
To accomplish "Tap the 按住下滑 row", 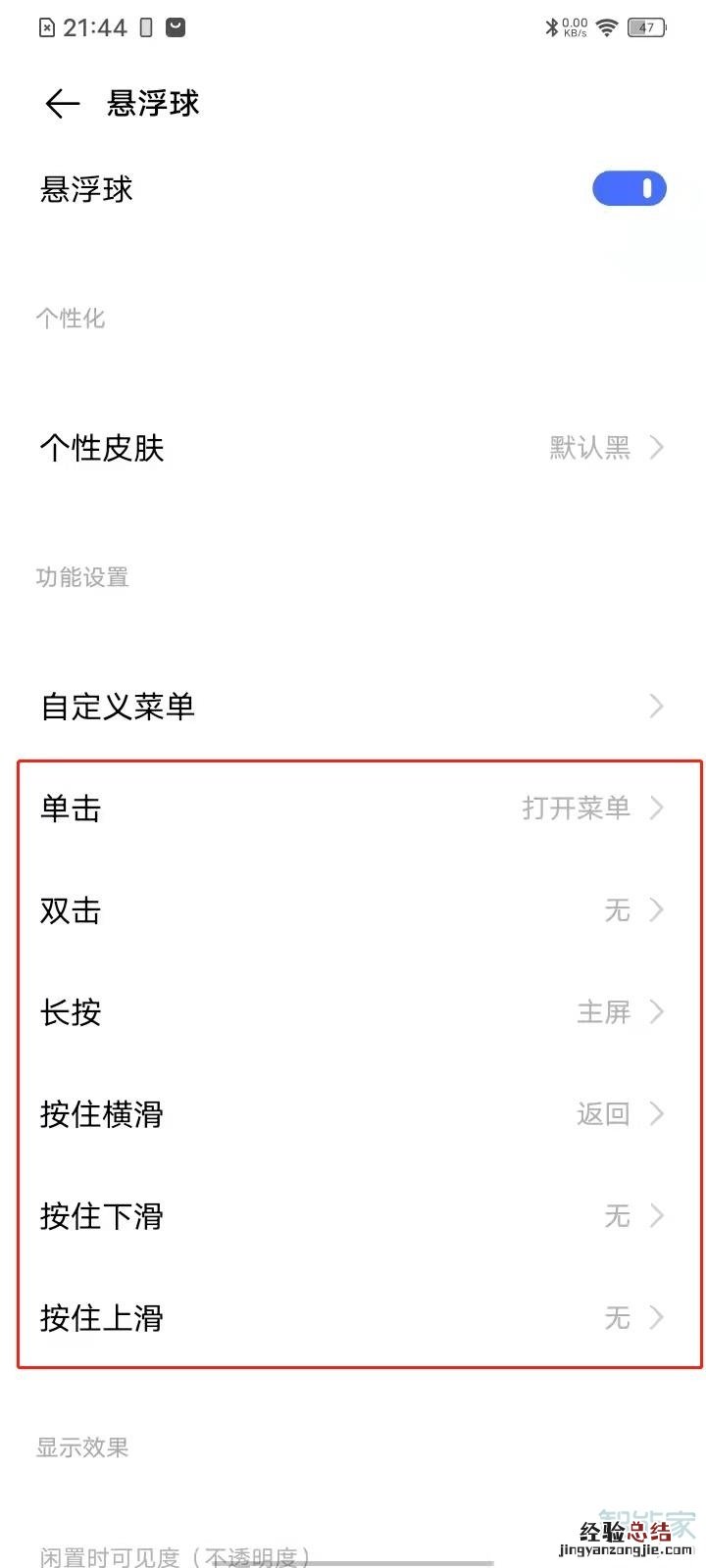I will (353, 1216).
